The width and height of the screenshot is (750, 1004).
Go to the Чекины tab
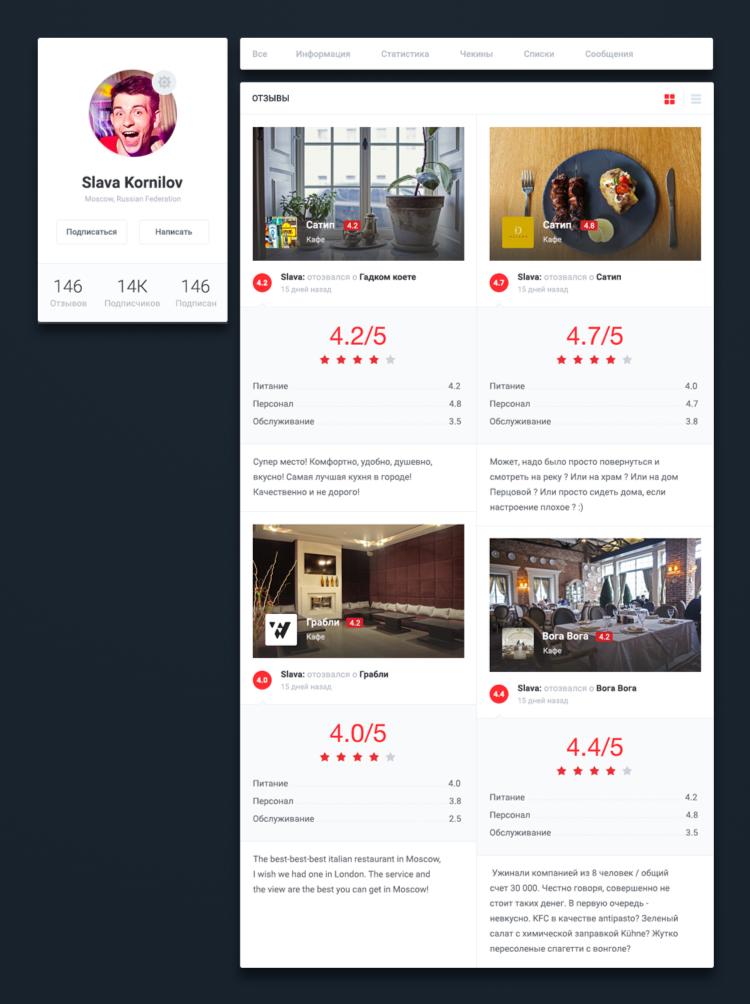[476, 54]
